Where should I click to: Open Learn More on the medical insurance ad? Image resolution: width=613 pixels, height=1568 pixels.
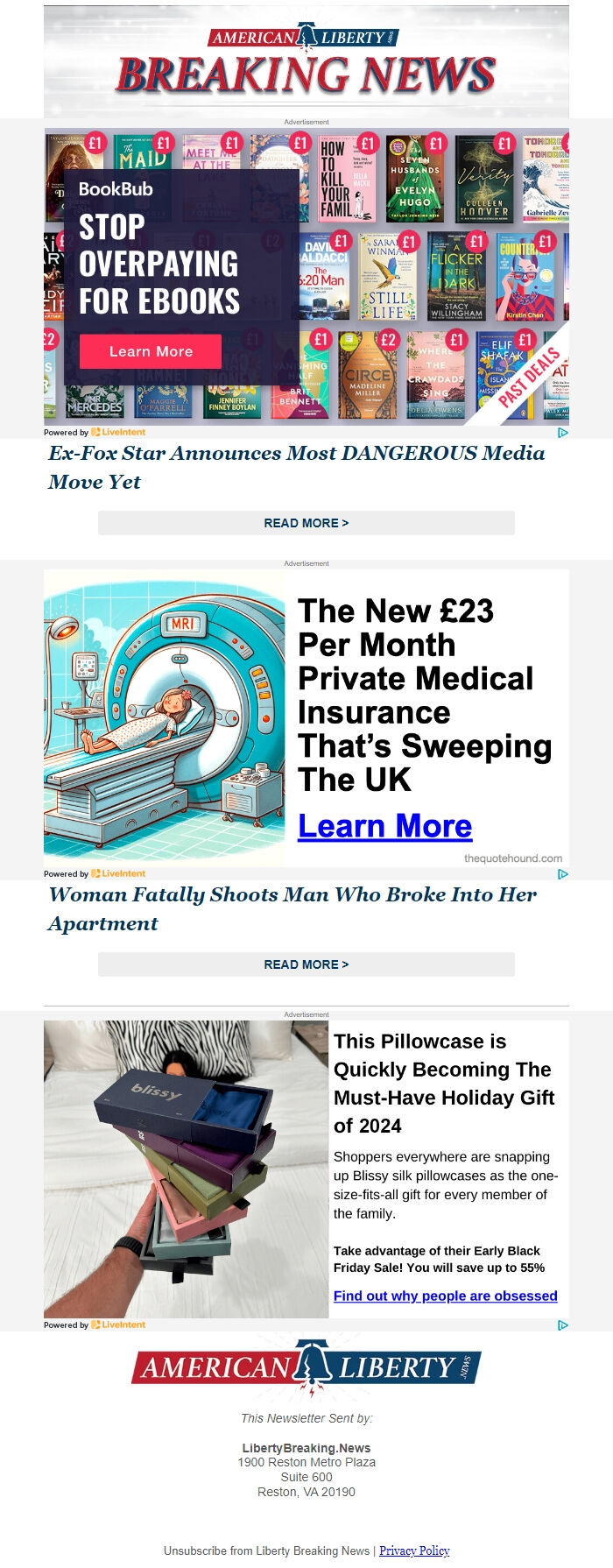pyautogui.click(x=384, y=826)
